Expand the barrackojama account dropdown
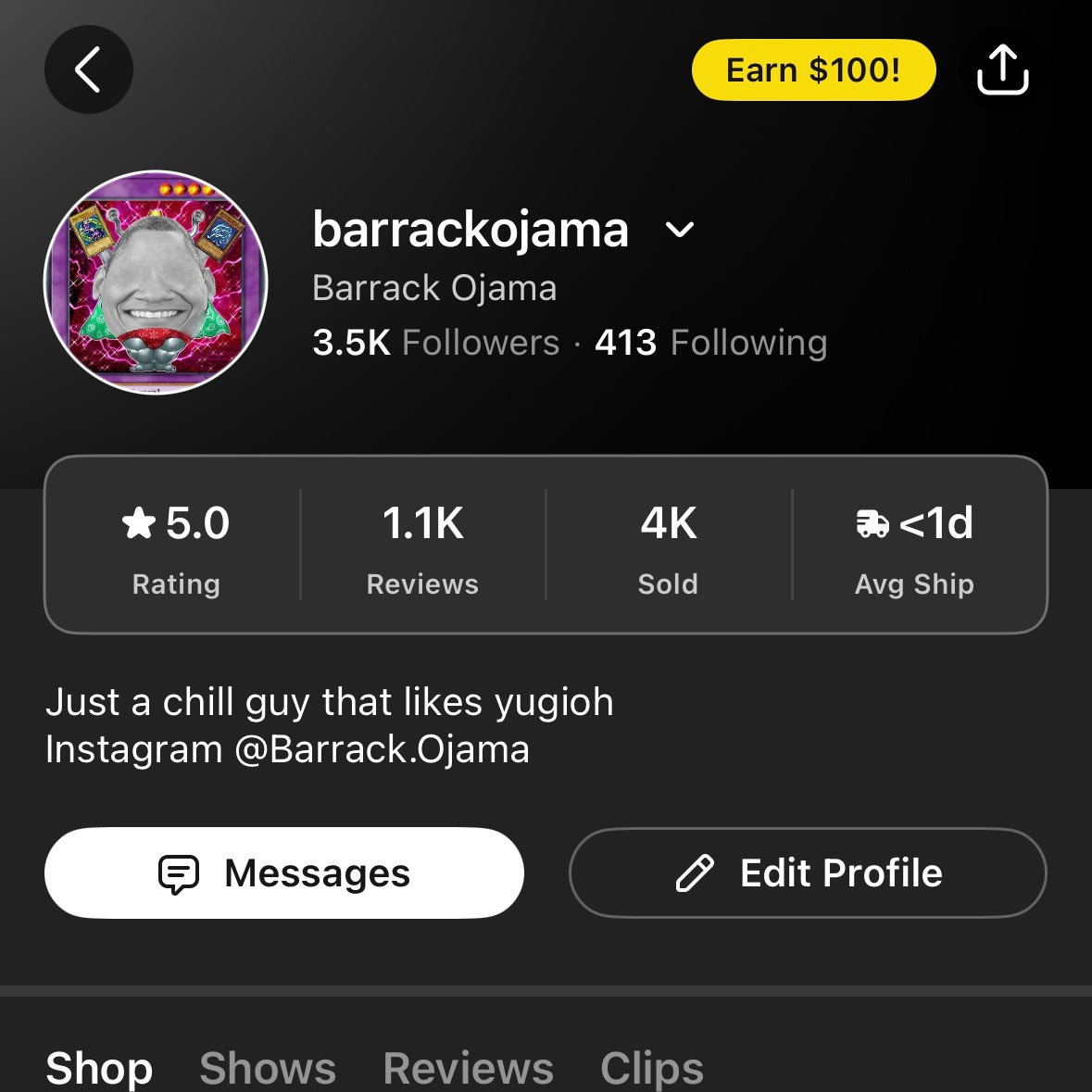1092x1092 pixels. tap(680, 230)
